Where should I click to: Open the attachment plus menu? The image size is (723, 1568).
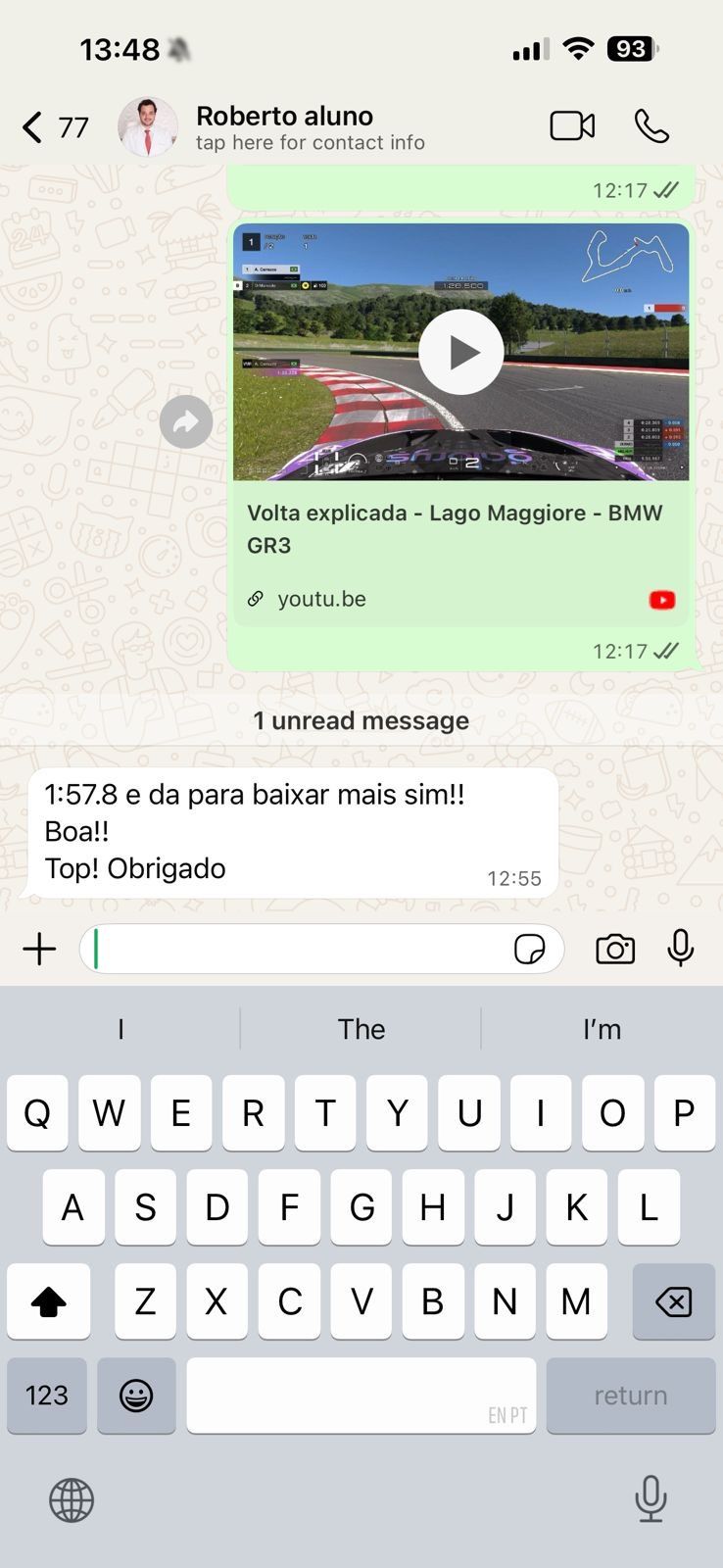39,950
